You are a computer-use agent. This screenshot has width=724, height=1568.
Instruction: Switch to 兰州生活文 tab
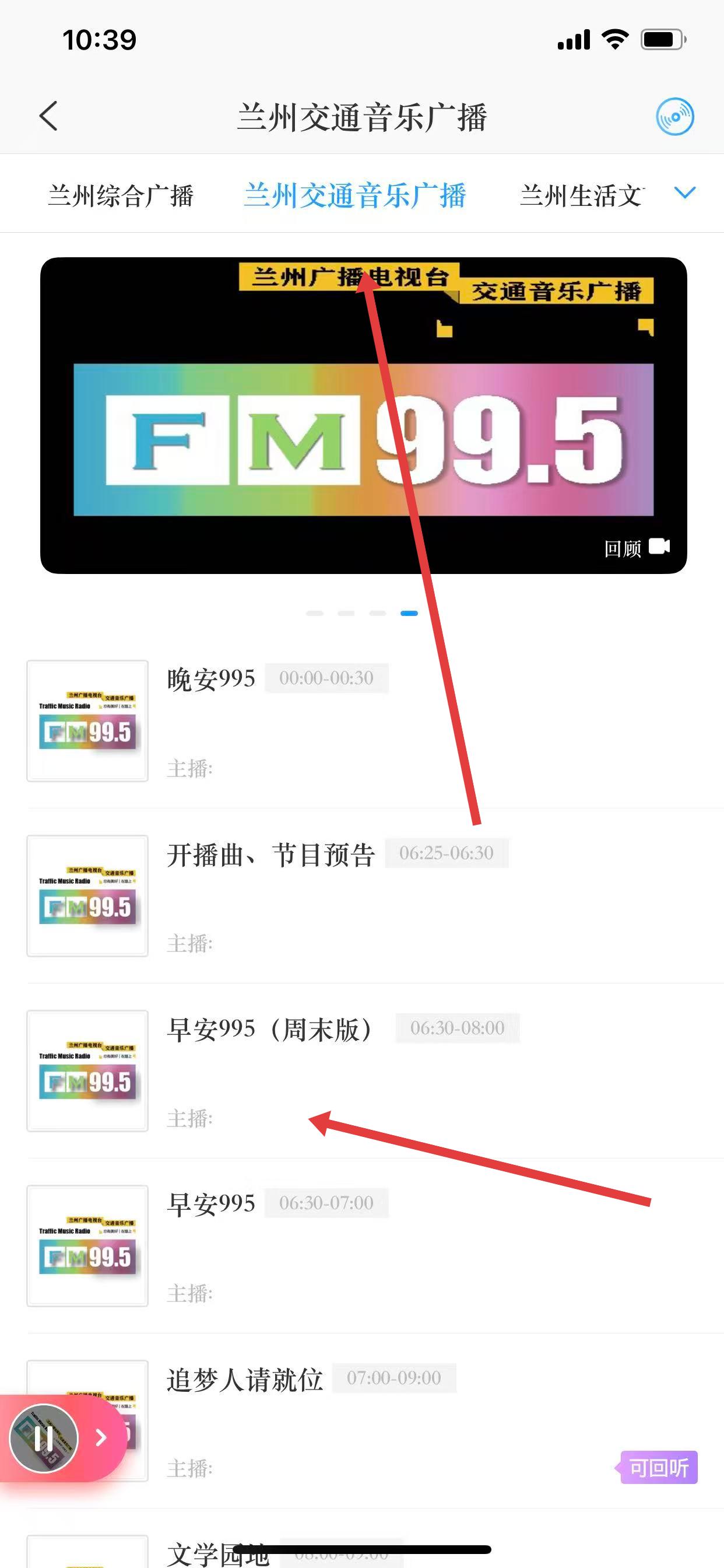(x=581, y=196)
